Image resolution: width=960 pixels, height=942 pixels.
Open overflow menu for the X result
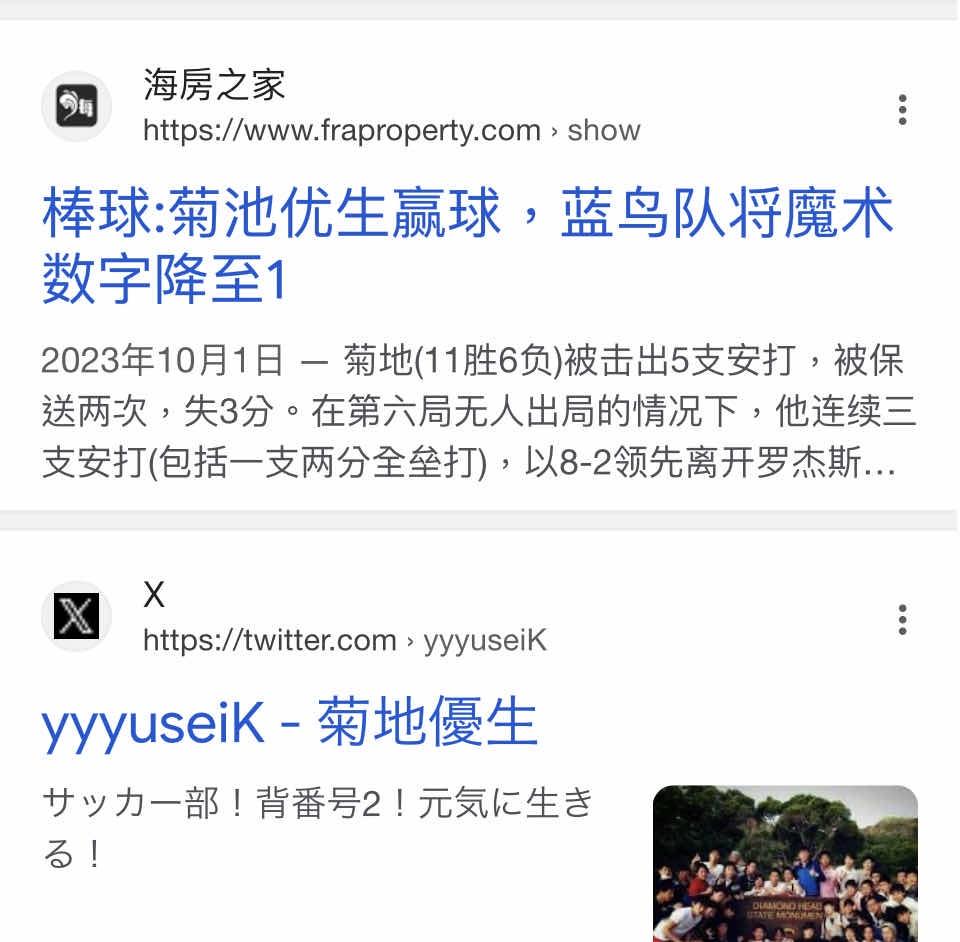[x=902, y=620]
